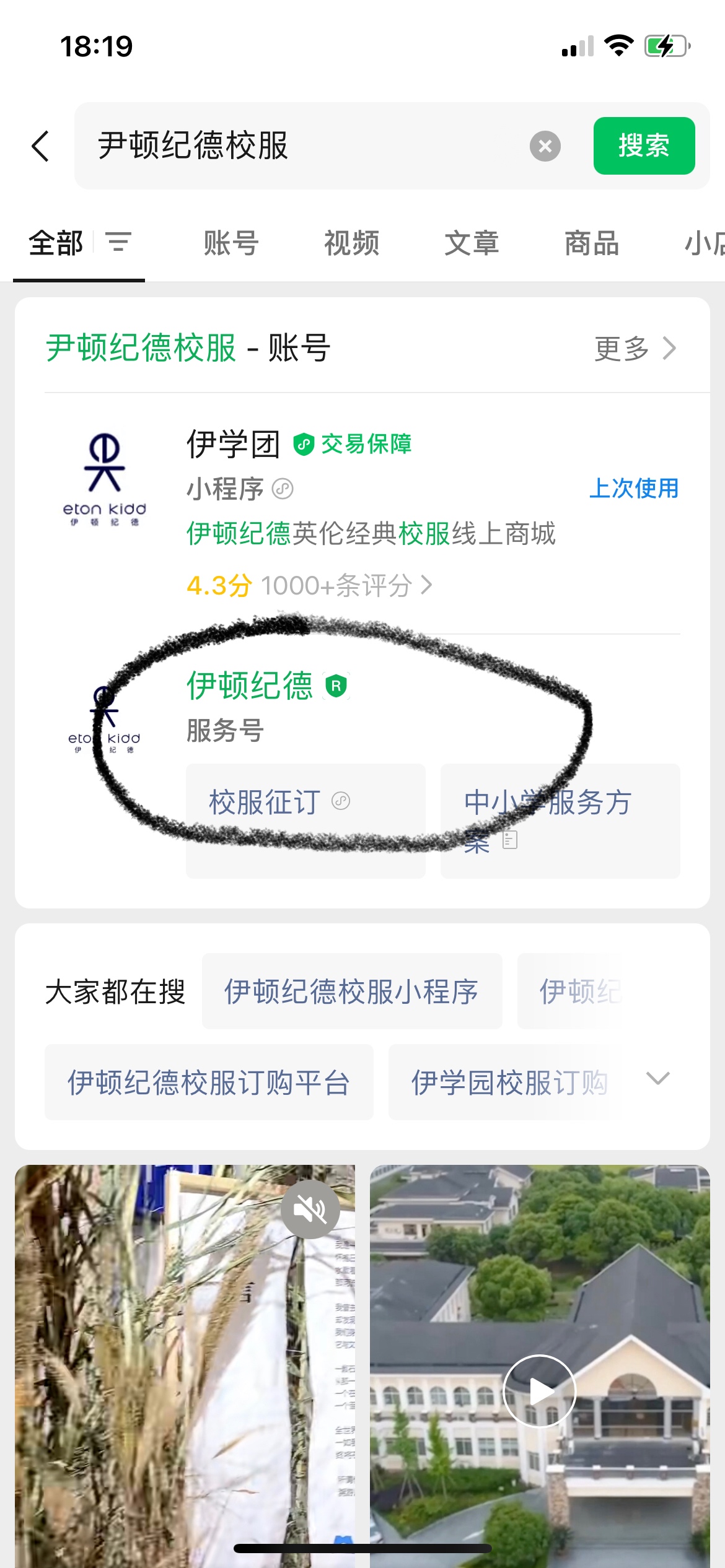Go back from the search results
The image size is (725, 1568).
coord(41,146)
